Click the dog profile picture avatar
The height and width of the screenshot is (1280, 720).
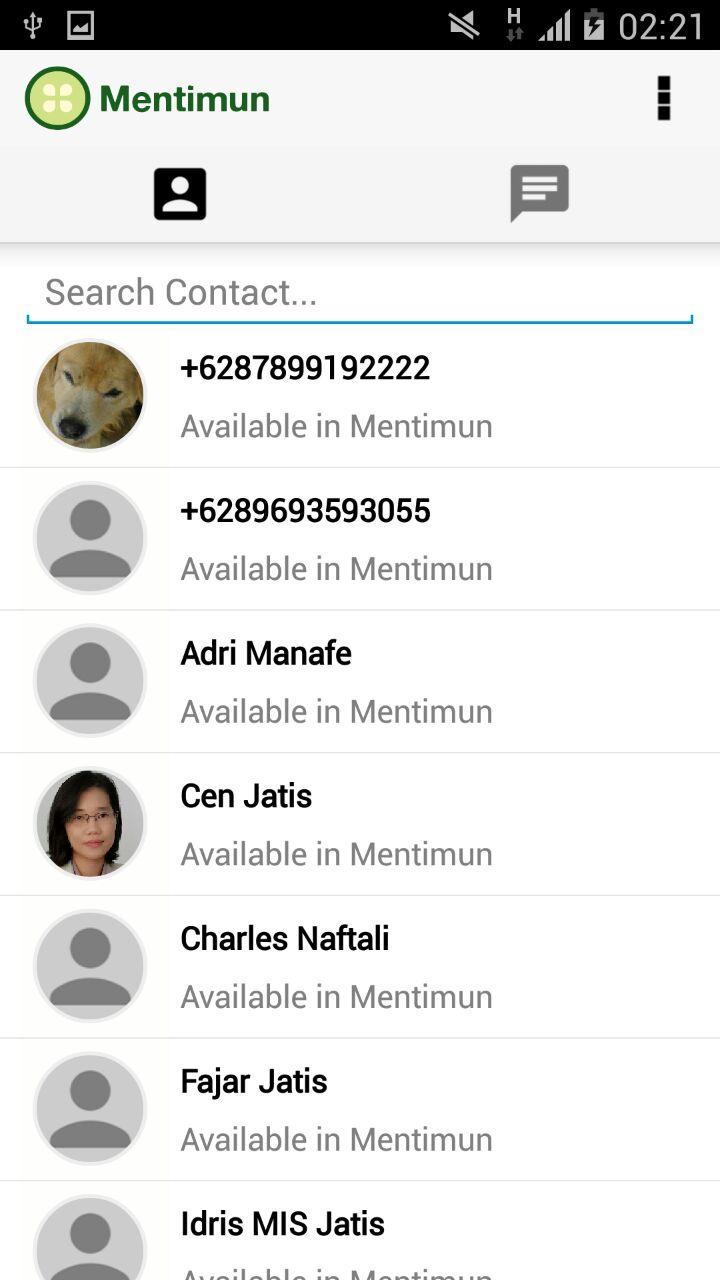pos(90,394)
